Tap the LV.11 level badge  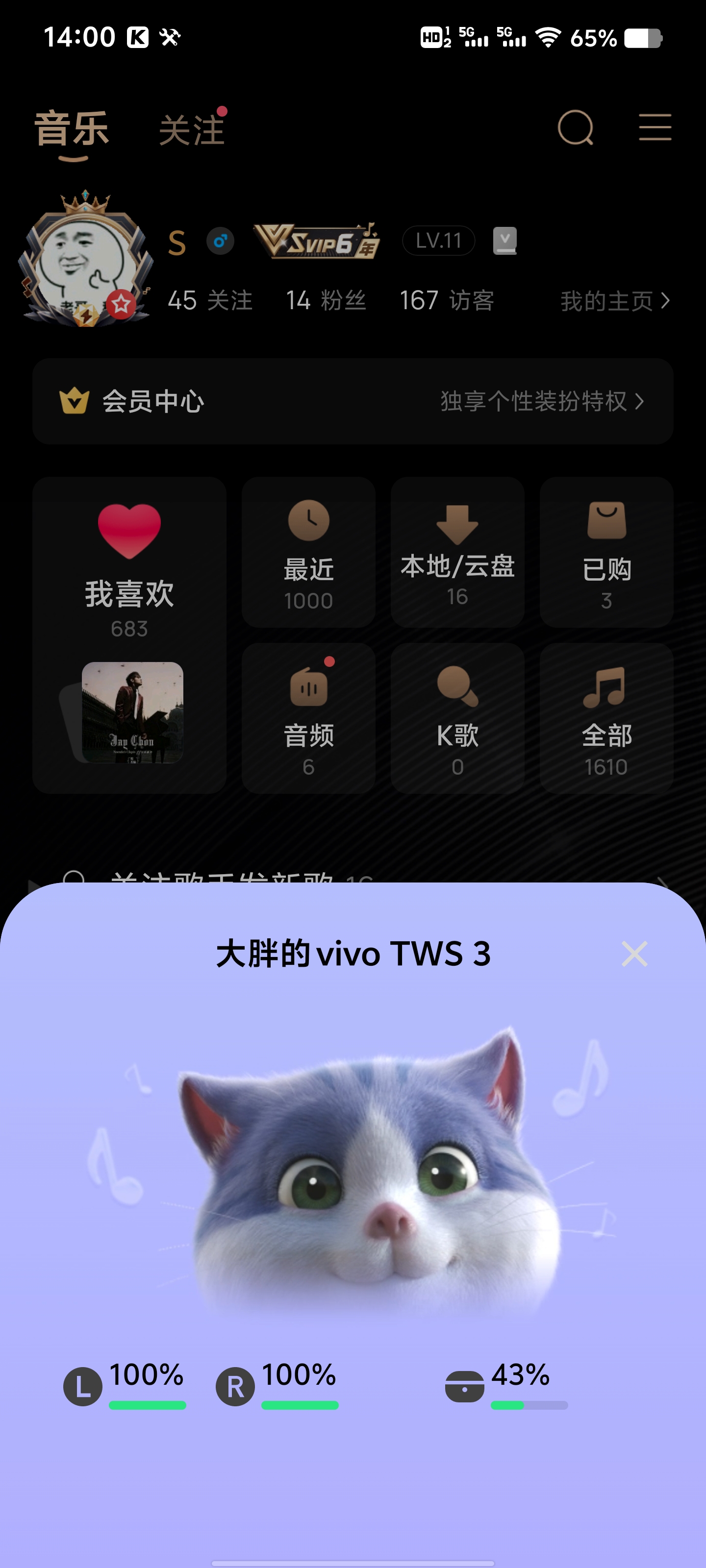click(439, 241)
